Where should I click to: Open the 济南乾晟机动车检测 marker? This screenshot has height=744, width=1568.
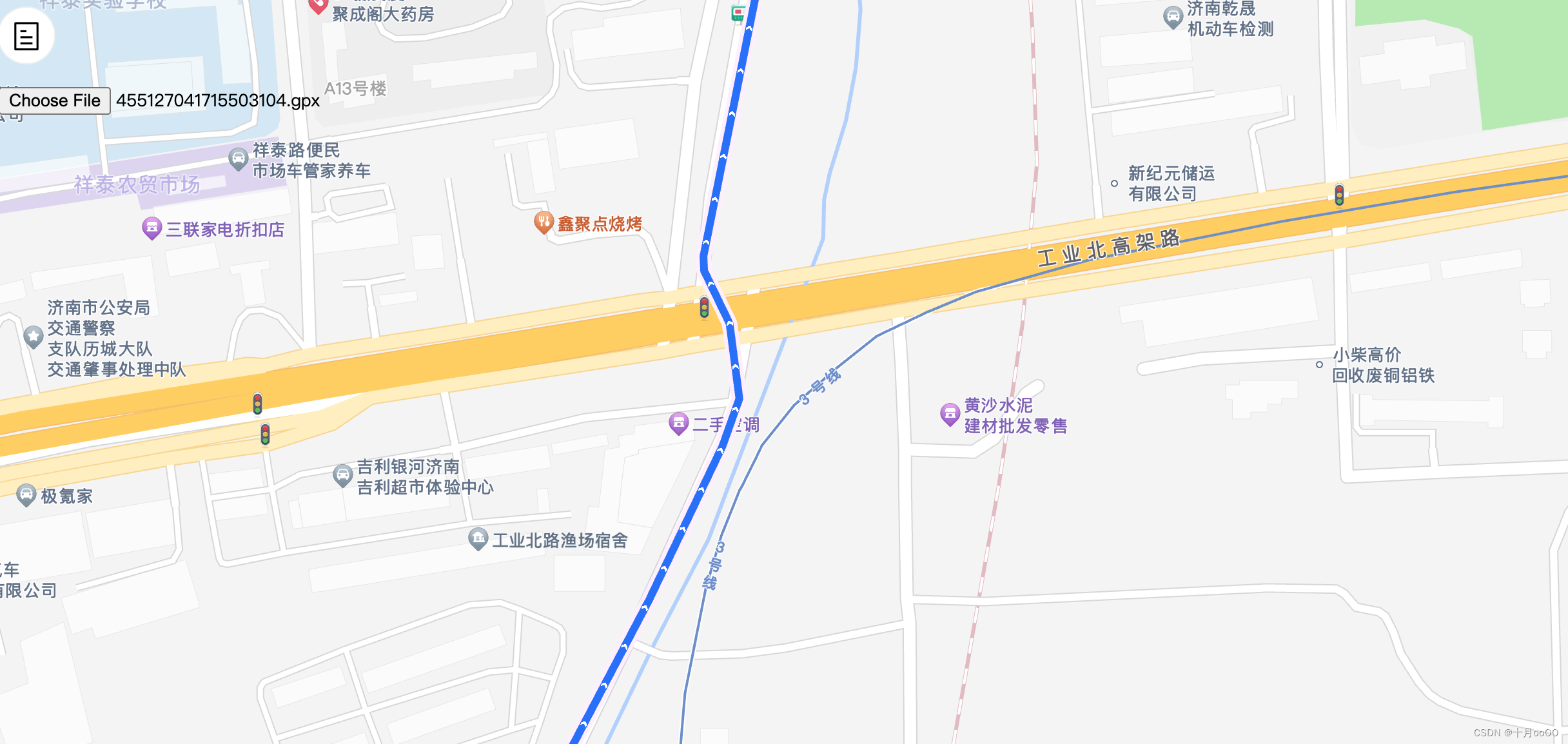(1173, 17)
